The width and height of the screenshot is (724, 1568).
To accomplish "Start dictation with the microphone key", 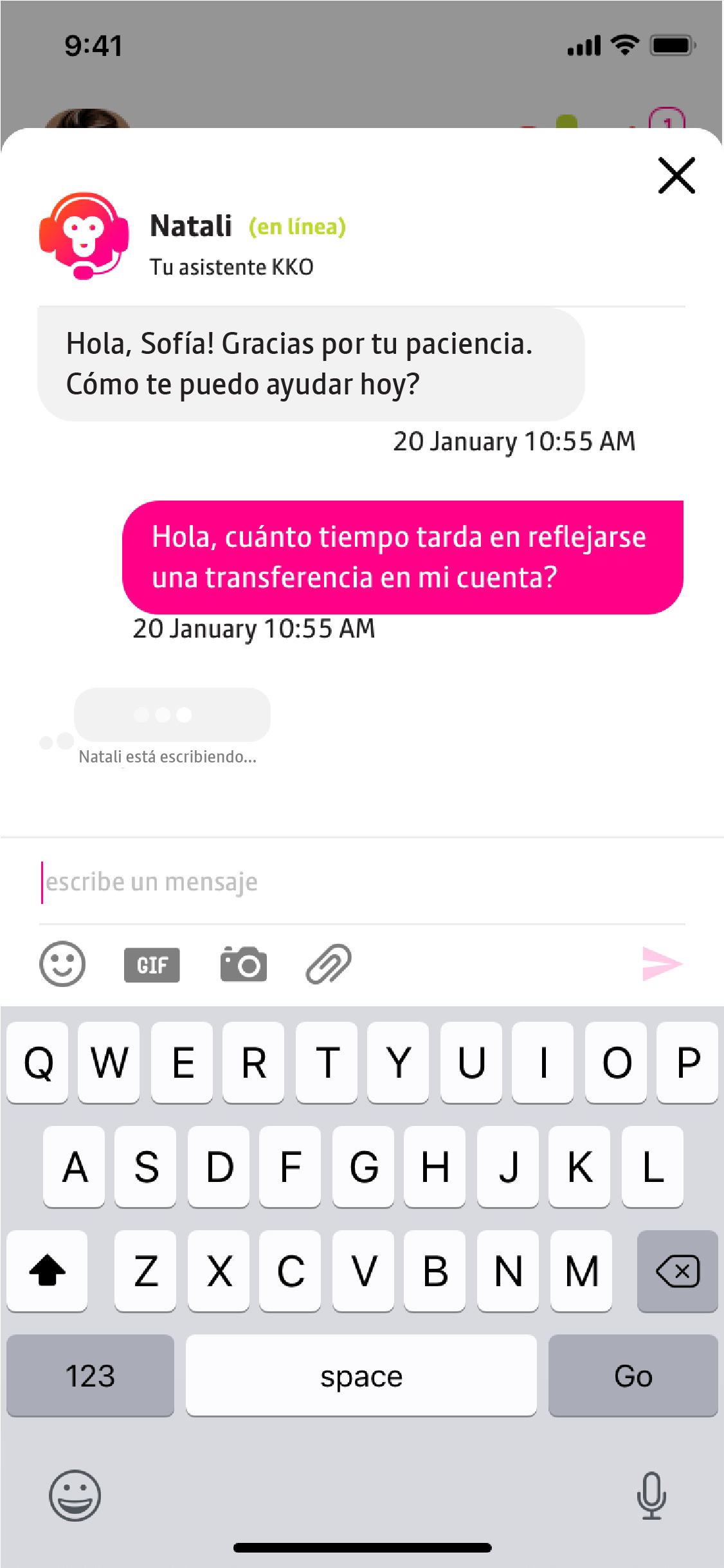I will tap(651, 1495).
